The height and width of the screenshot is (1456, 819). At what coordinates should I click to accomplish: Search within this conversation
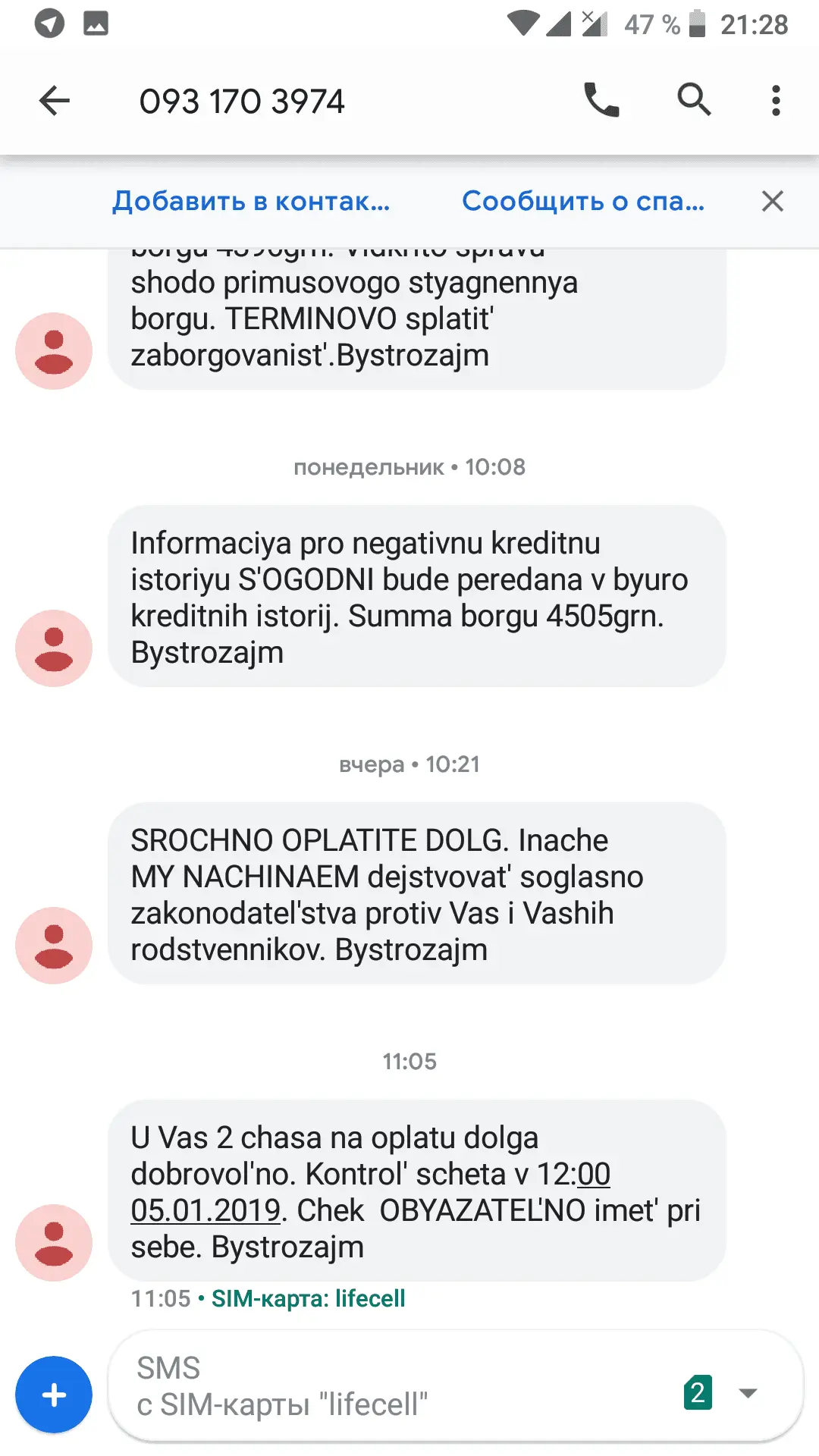[x=694, y=101]
